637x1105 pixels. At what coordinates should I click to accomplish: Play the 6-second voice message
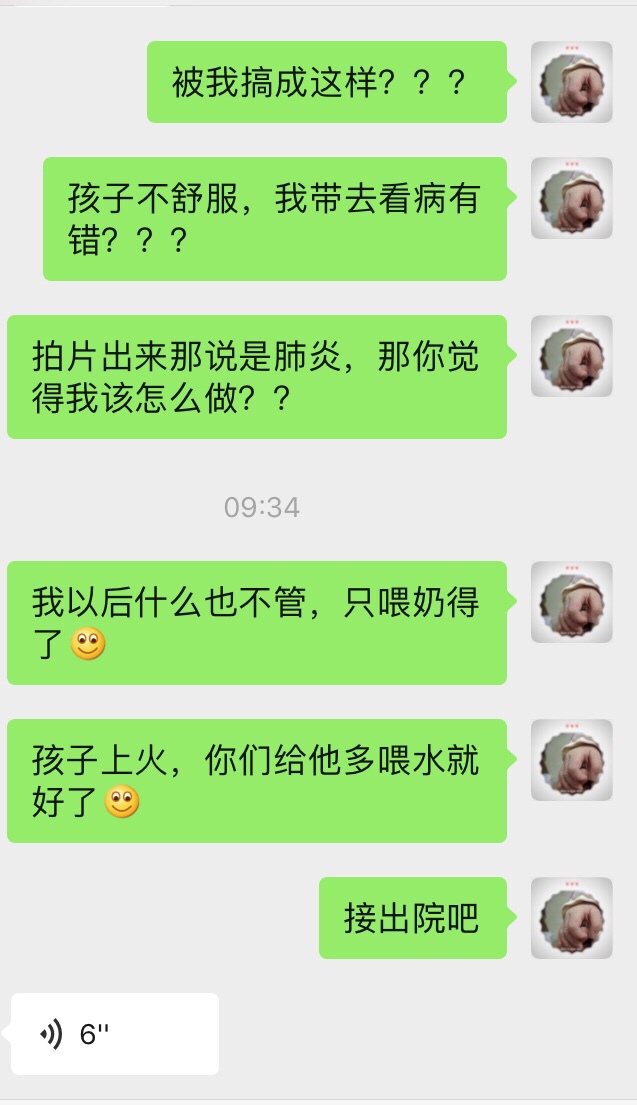tap(113, 1033)
